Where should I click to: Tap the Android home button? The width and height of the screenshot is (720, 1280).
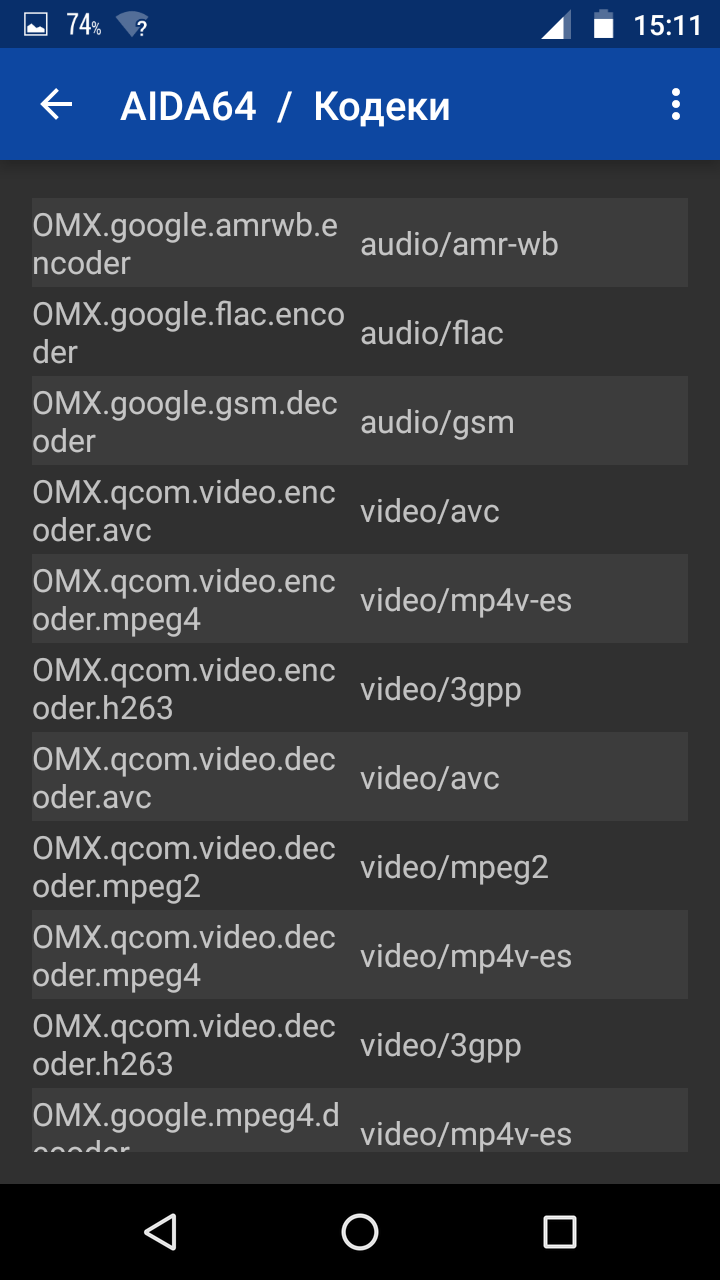360,1232
